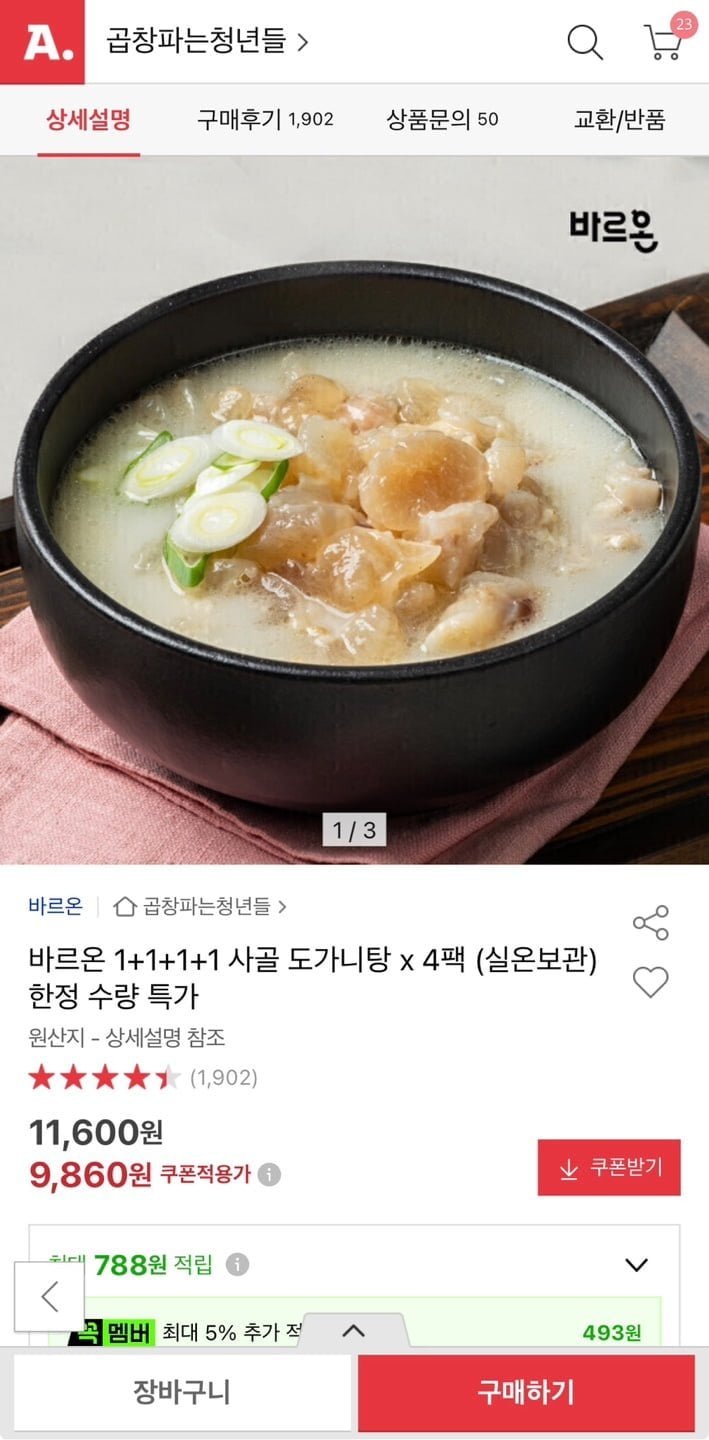Image resolution: width=709 pixels, height=1440 pixels.
Task: View the shopping cart
Action: 664,42
